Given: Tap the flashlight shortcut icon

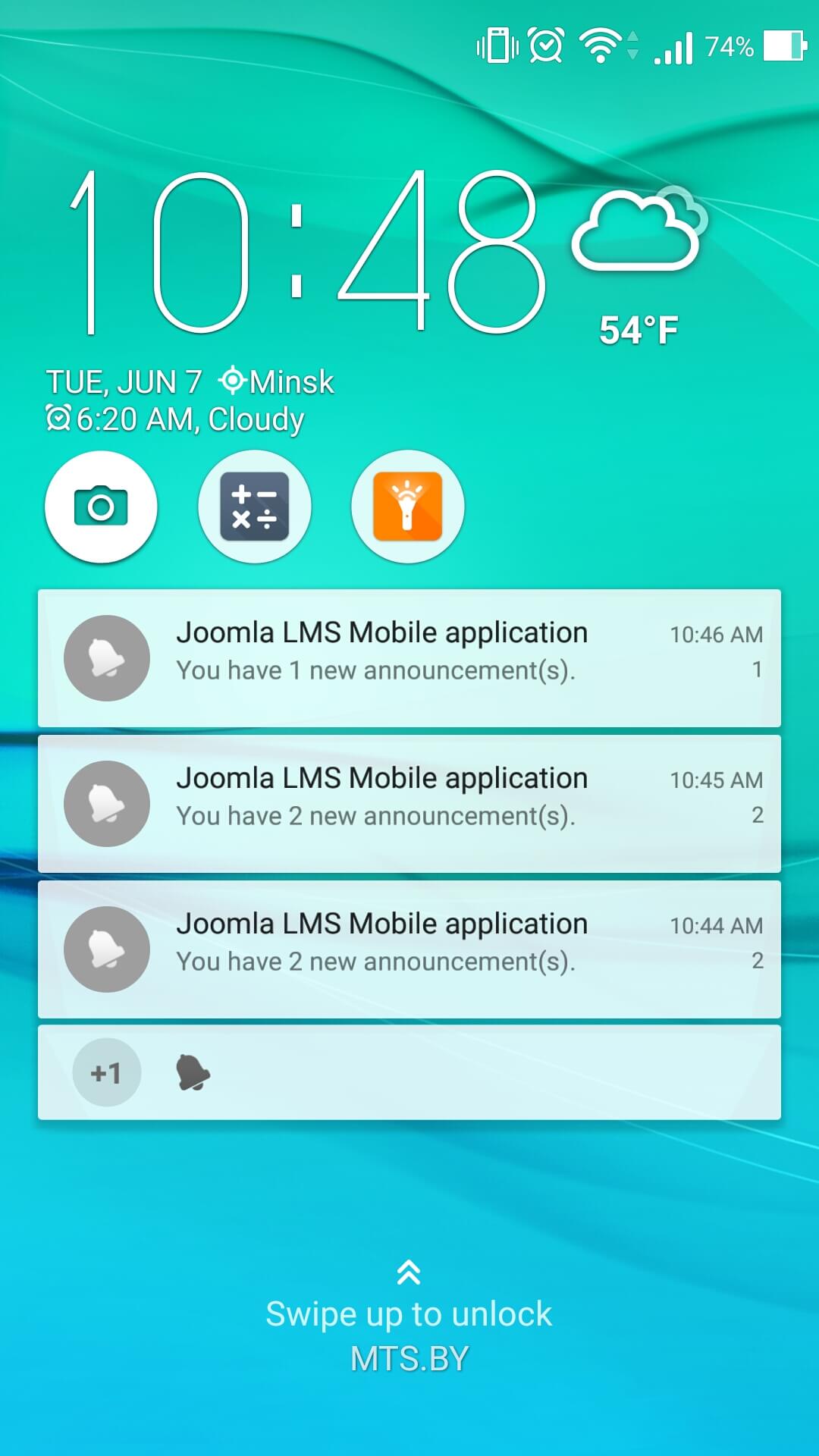Looking at the screenshot, I should tap(408, 507).
